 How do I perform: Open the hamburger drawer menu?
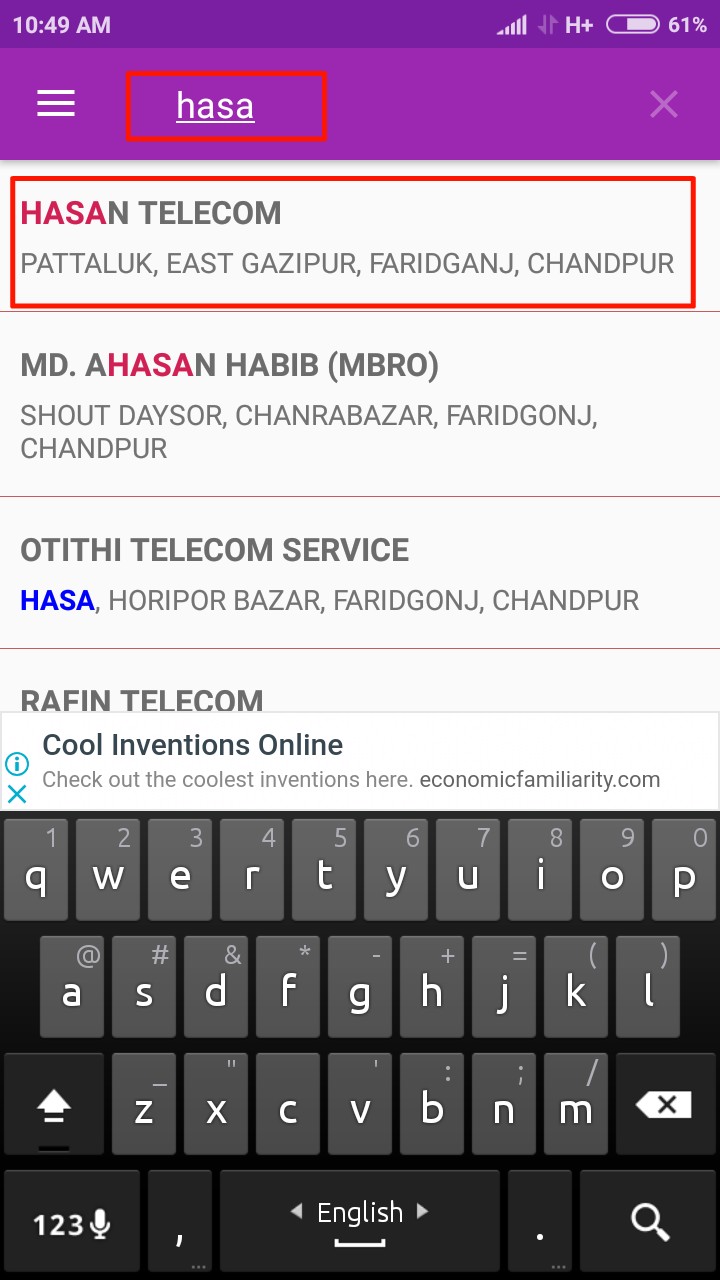pos(56,104)
